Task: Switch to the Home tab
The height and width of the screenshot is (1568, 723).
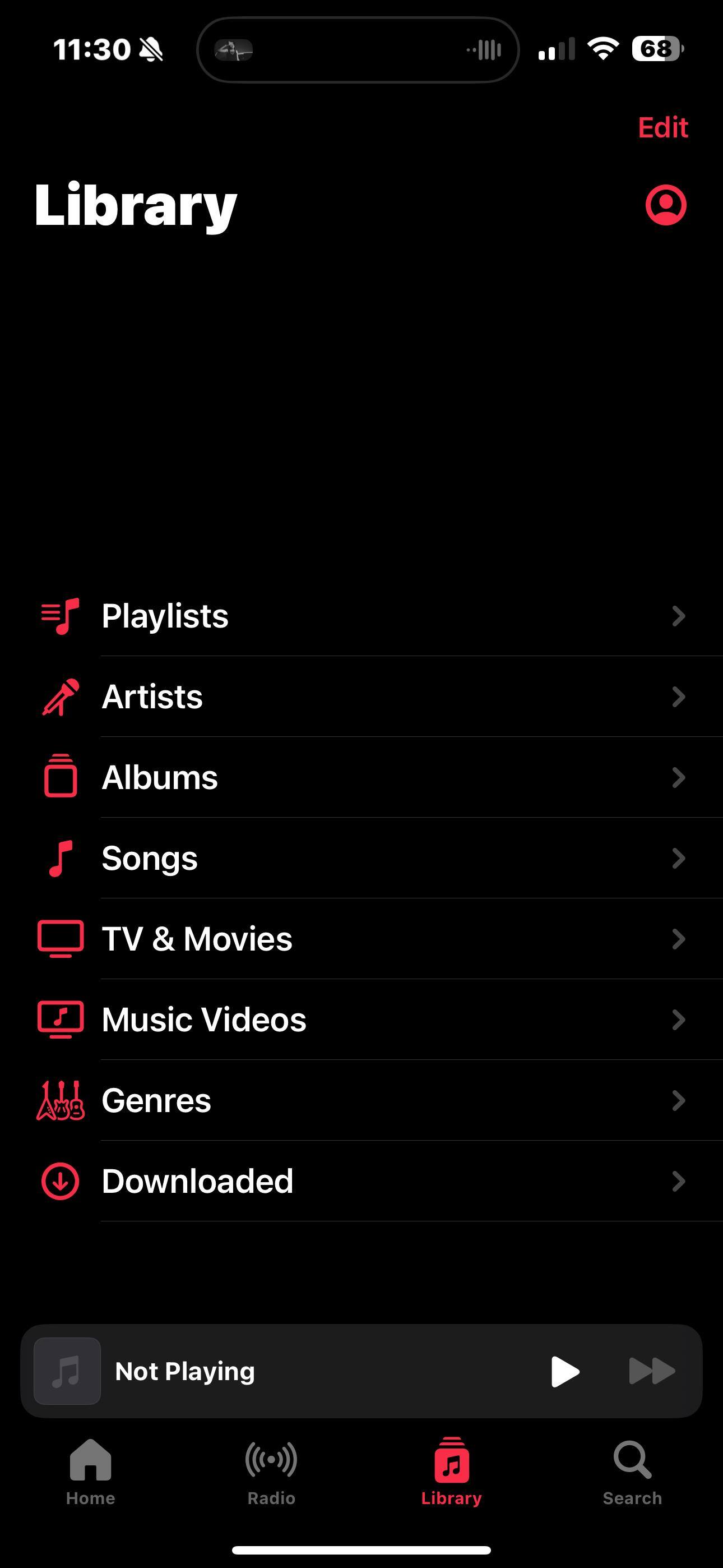Action: pos(91,1470)
